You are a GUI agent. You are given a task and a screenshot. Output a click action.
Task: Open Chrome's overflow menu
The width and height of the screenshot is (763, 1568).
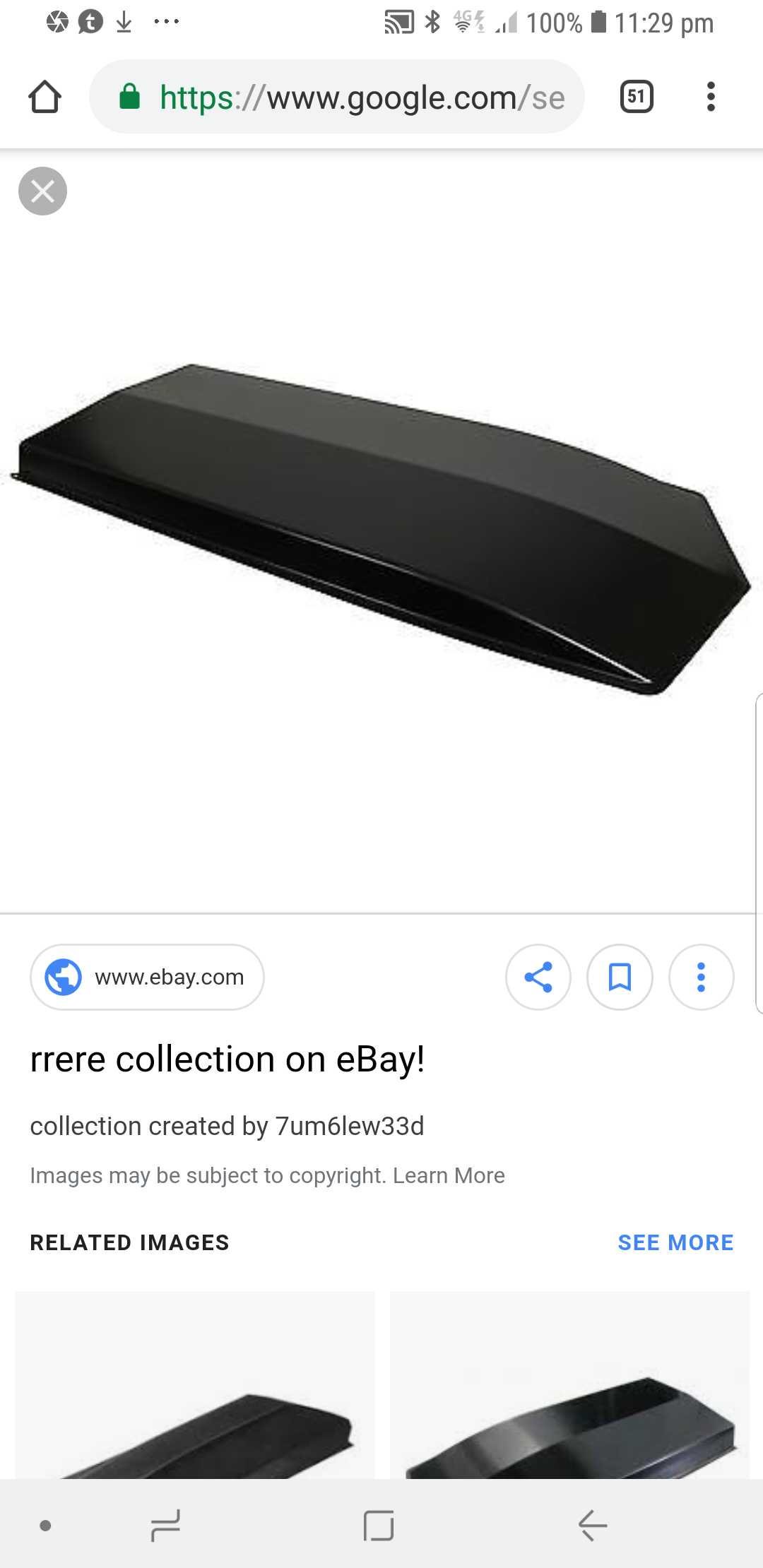coord(711,97)
